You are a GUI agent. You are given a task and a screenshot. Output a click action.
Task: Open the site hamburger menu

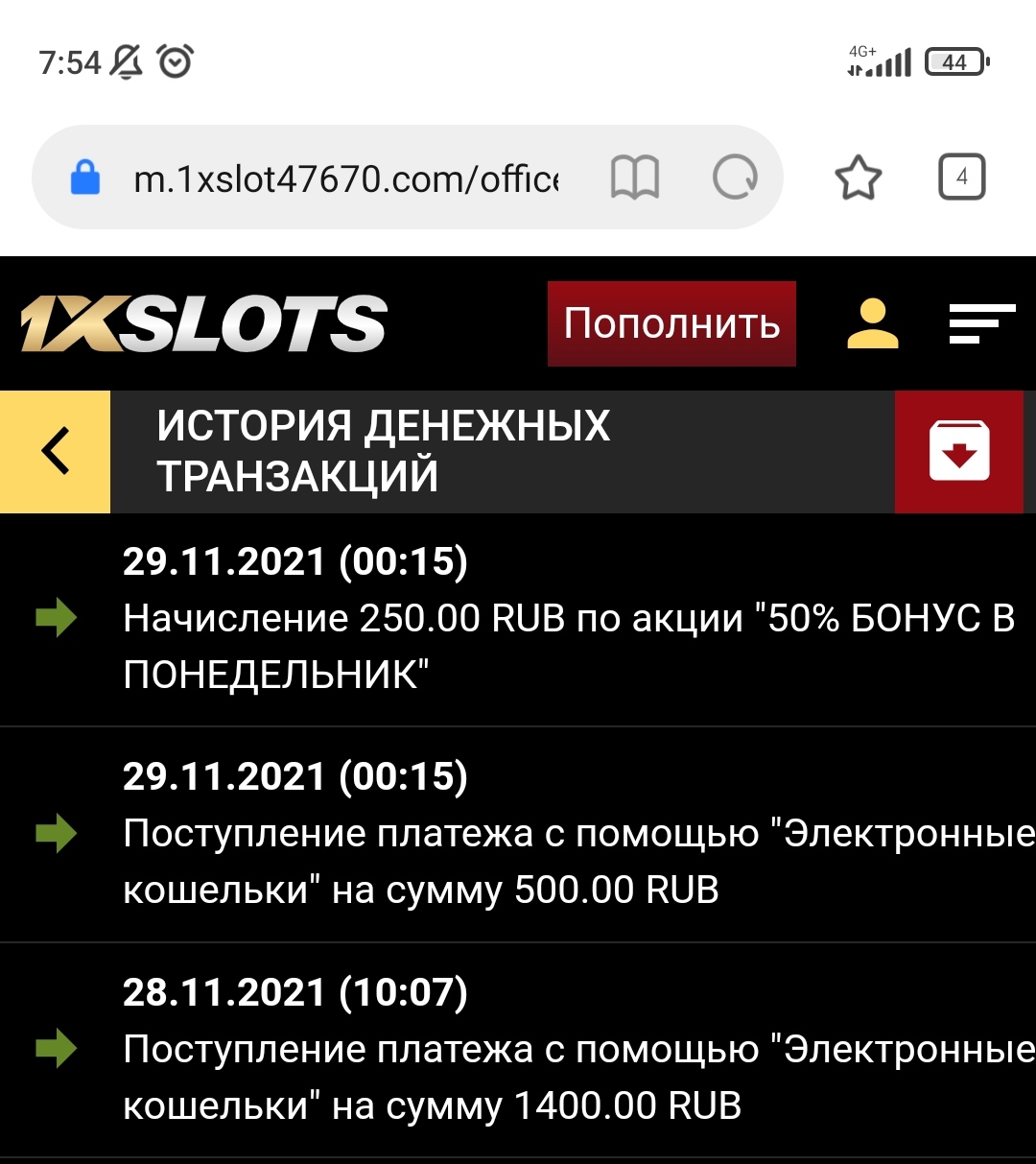[x=981, y=323]
